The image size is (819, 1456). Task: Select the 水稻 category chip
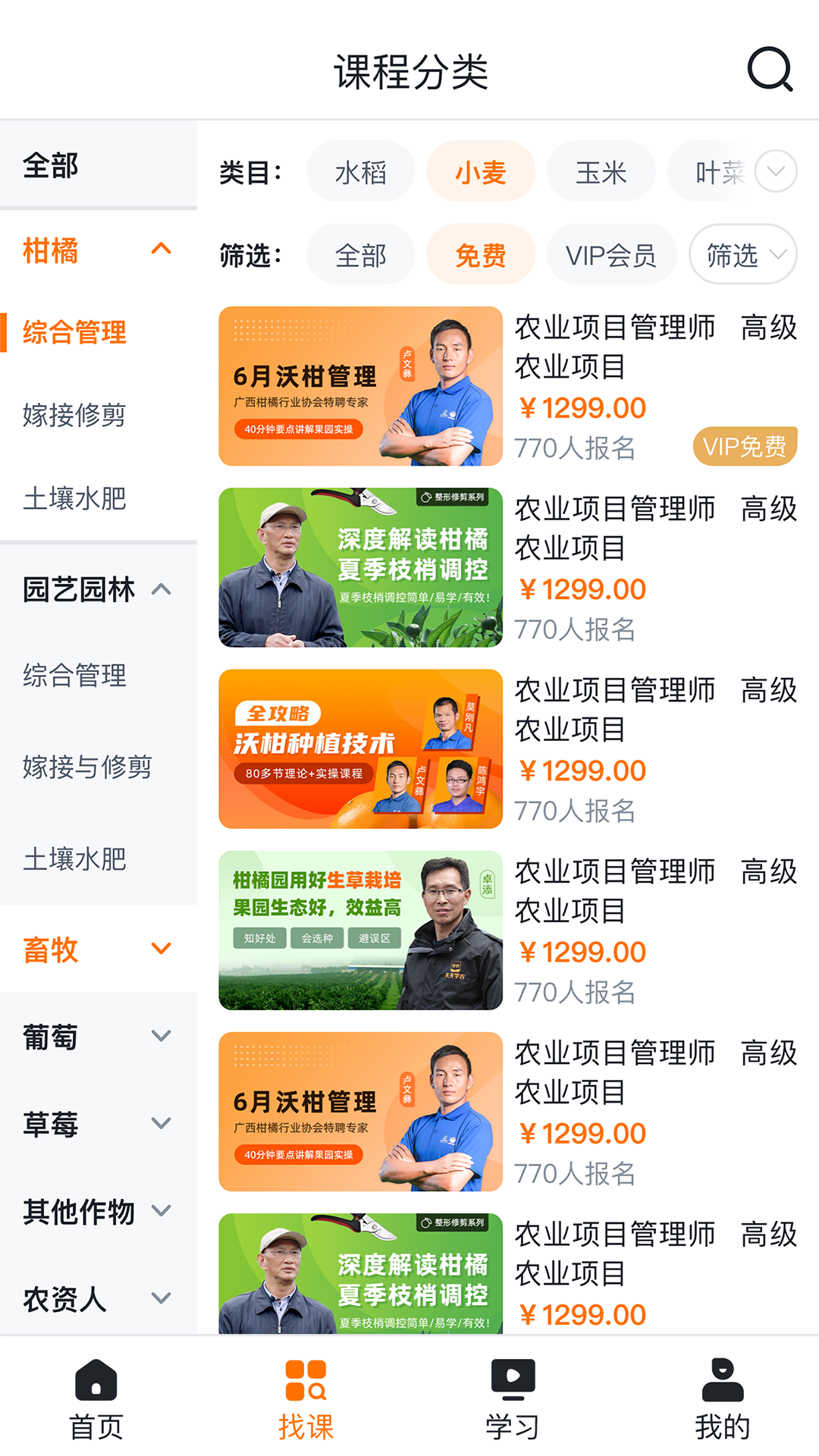point(360,172)
